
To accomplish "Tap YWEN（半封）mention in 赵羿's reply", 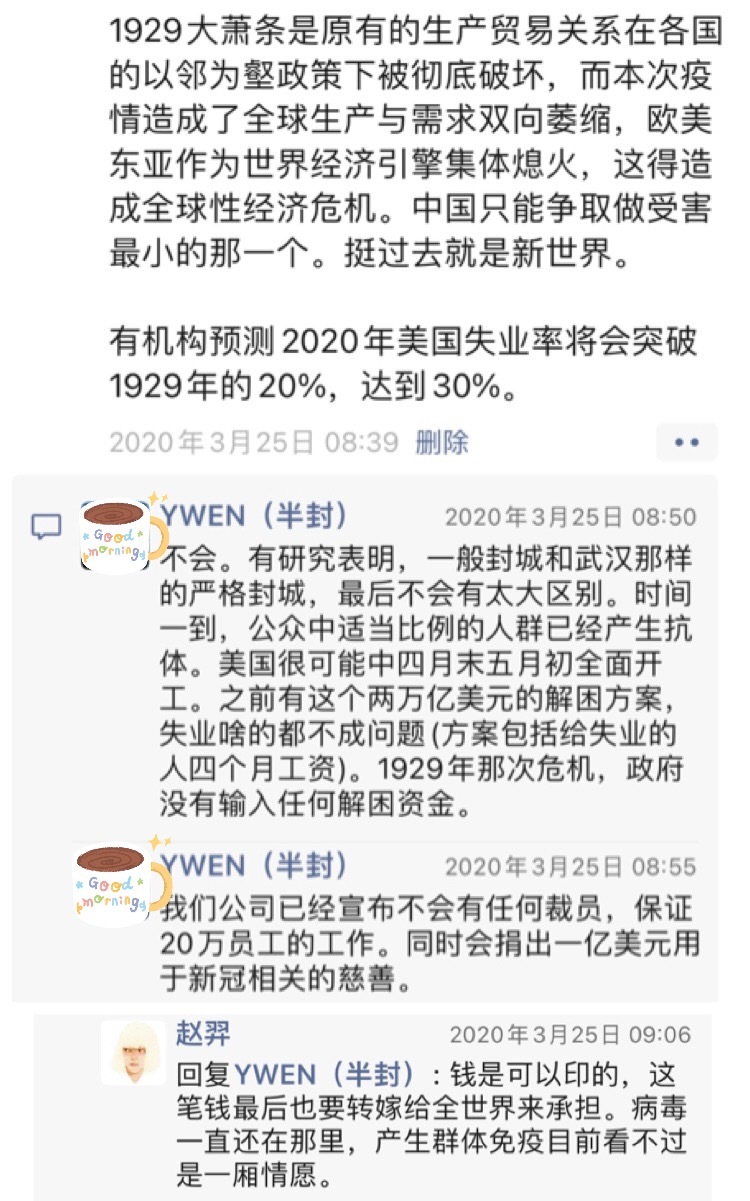I will (325, 1075).
